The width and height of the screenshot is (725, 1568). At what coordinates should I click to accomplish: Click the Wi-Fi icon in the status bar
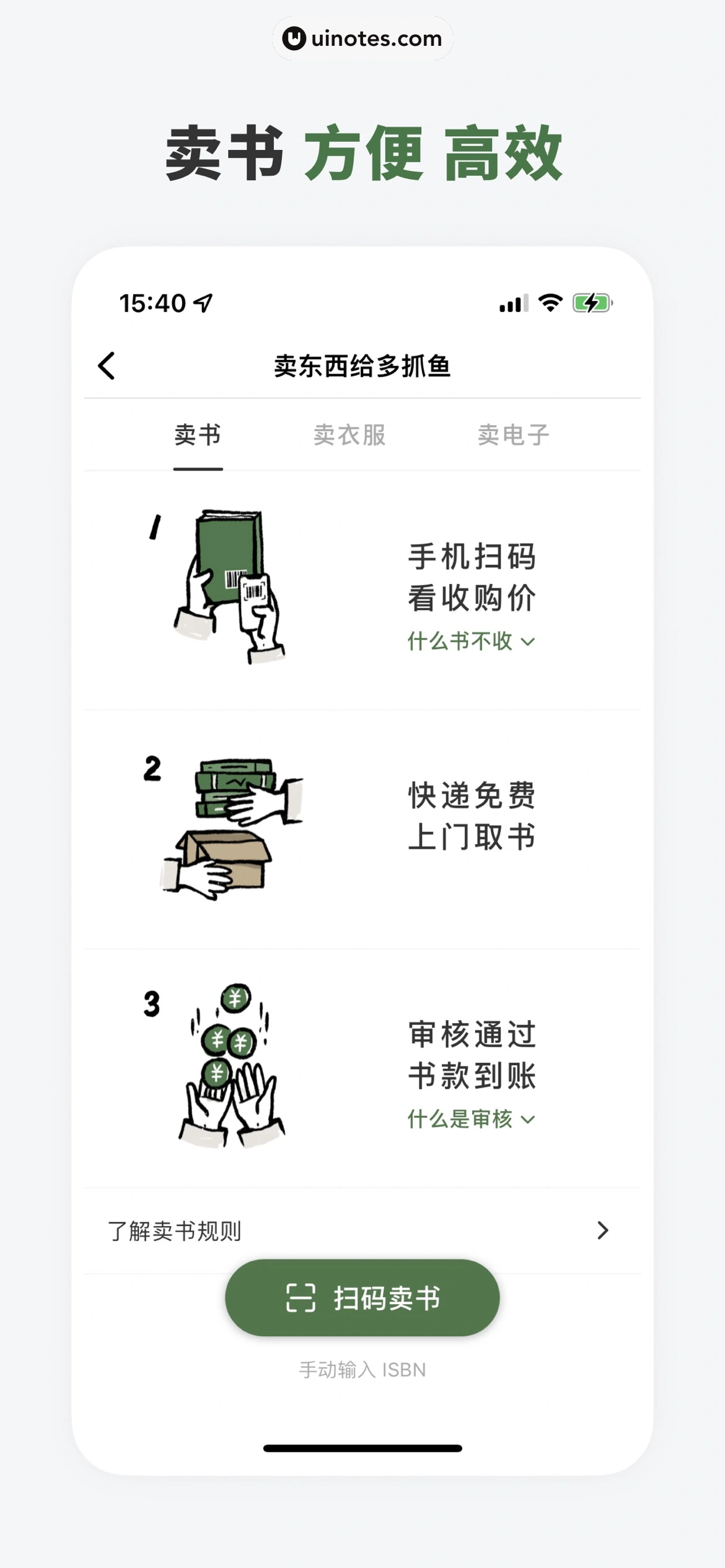point(549,302)
